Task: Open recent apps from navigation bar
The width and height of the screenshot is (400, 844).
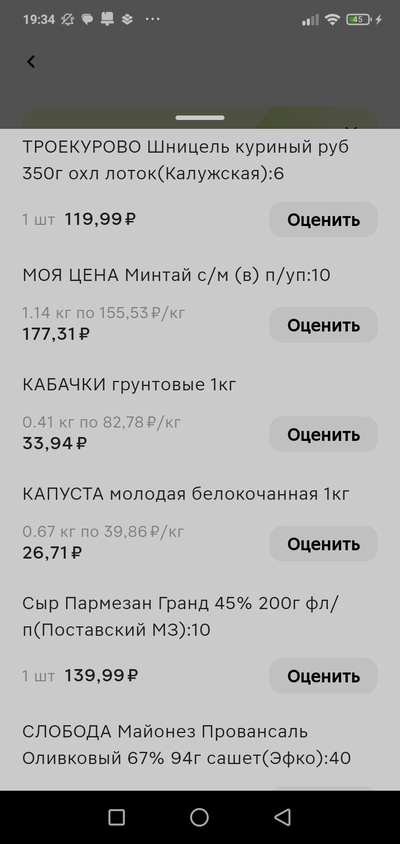Action: [x=117, y=817]
